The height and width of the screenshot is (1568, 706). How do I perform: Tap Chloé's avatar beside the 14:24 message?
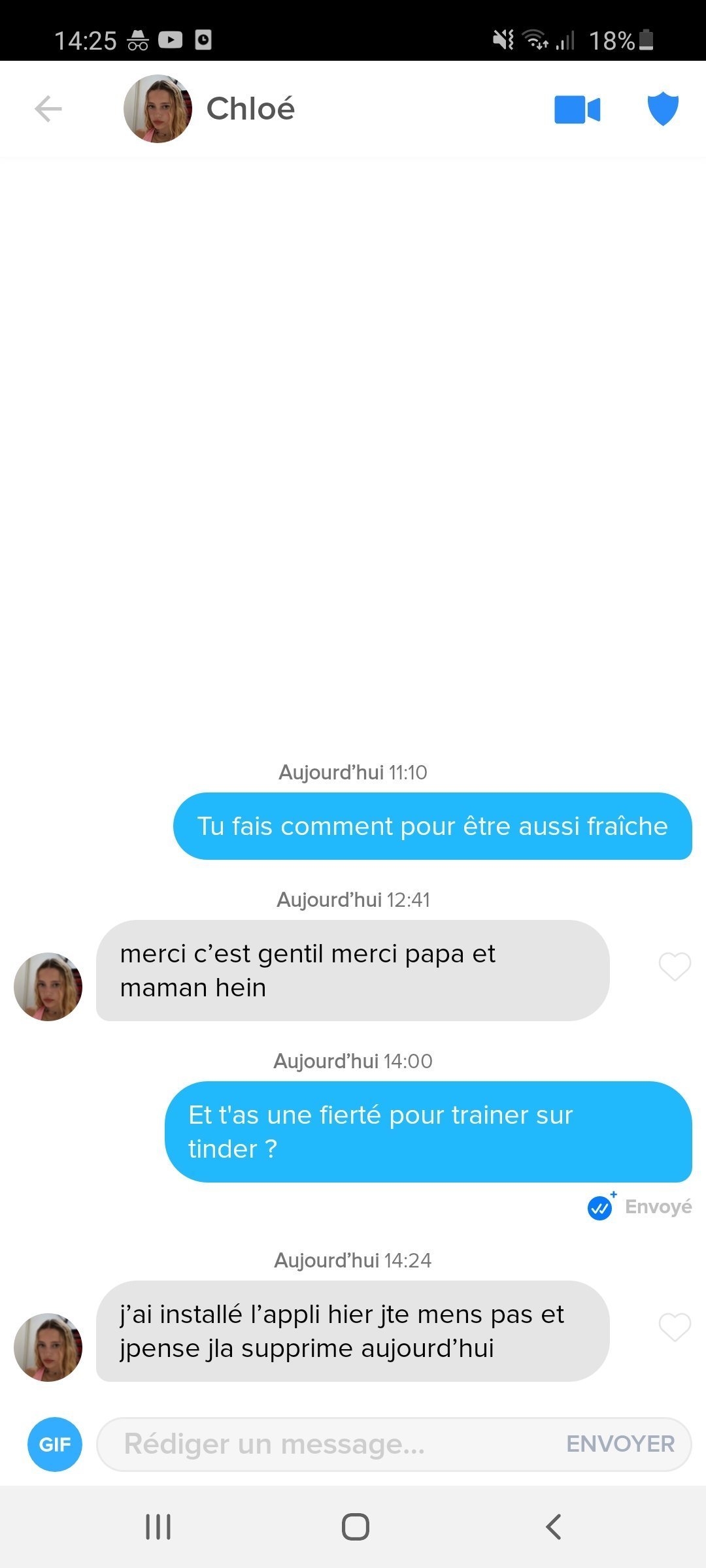pos(48,1347)
